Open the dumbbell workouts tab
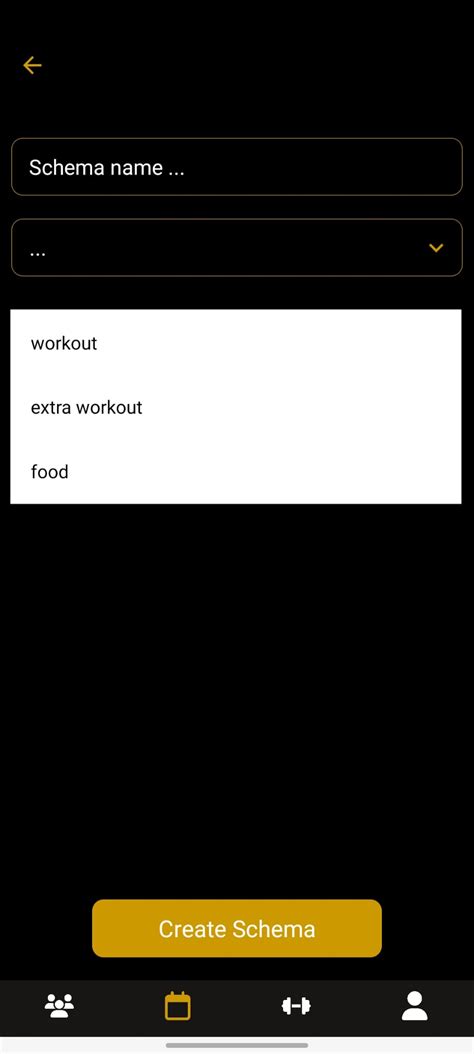The height and width of the screenshot is (1054, 474). tap(296, 1006)
